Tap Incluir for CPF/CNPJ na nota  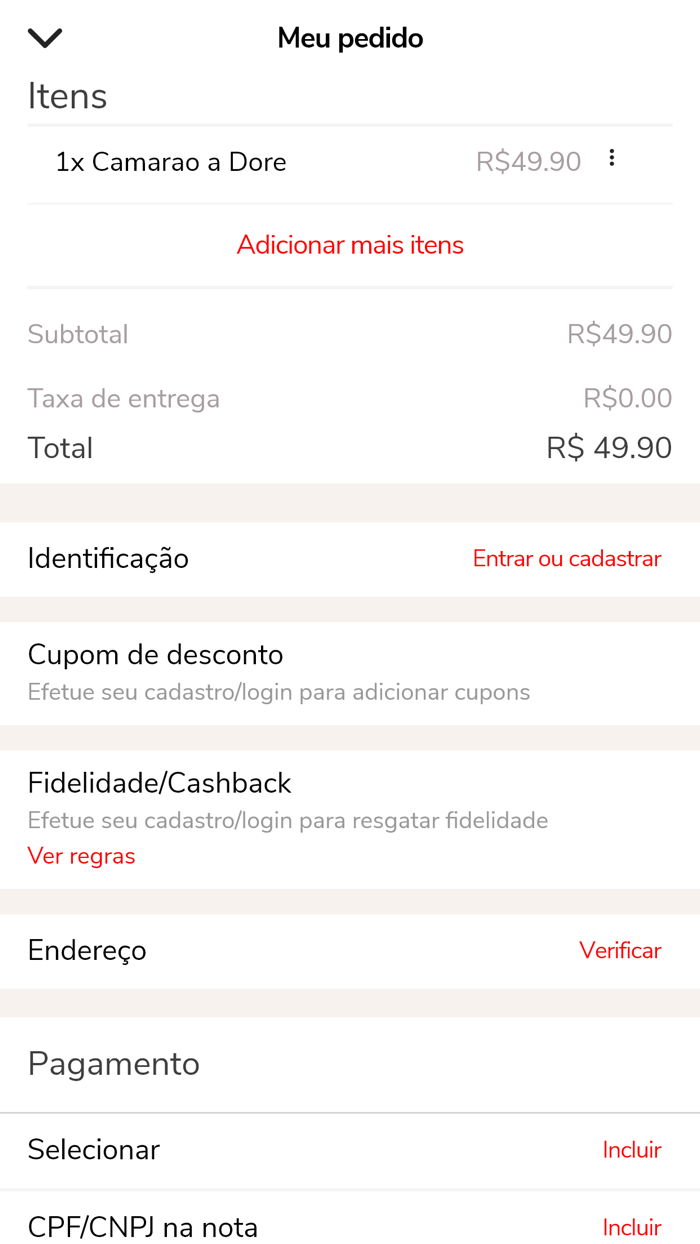pyautogui.click(x=631, y=1227)
